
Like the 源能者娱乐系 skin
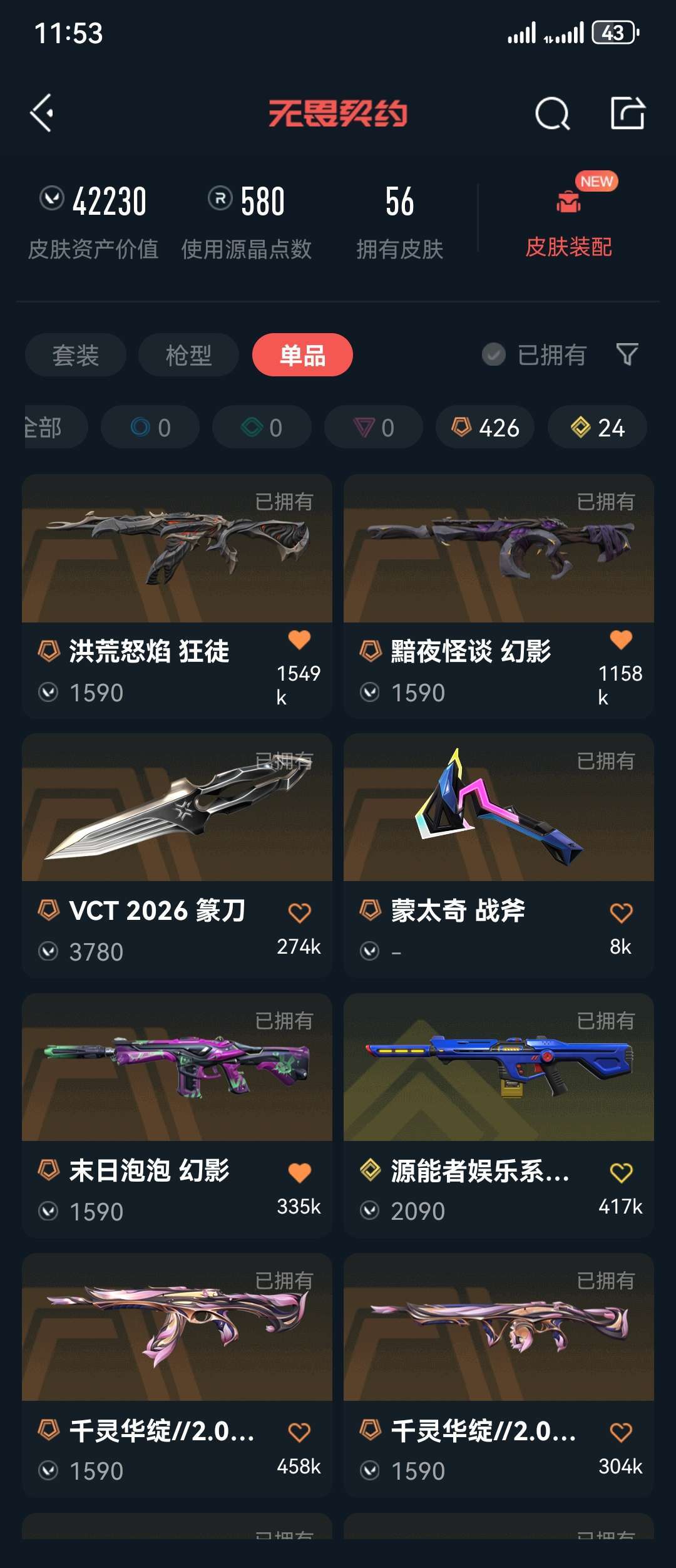[620, 1173]
